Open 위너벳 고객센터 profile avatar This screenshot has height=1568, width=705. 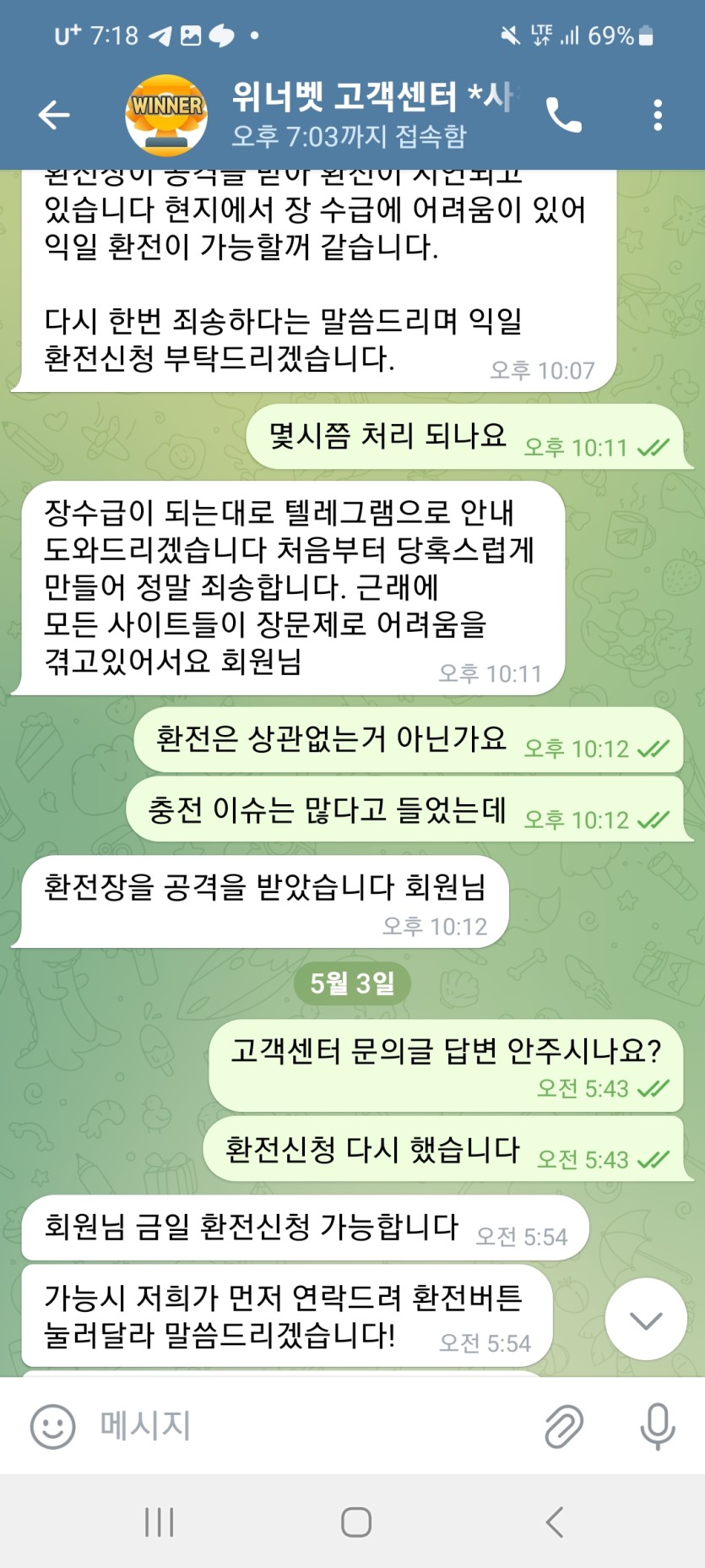click(x=166, y=115)
